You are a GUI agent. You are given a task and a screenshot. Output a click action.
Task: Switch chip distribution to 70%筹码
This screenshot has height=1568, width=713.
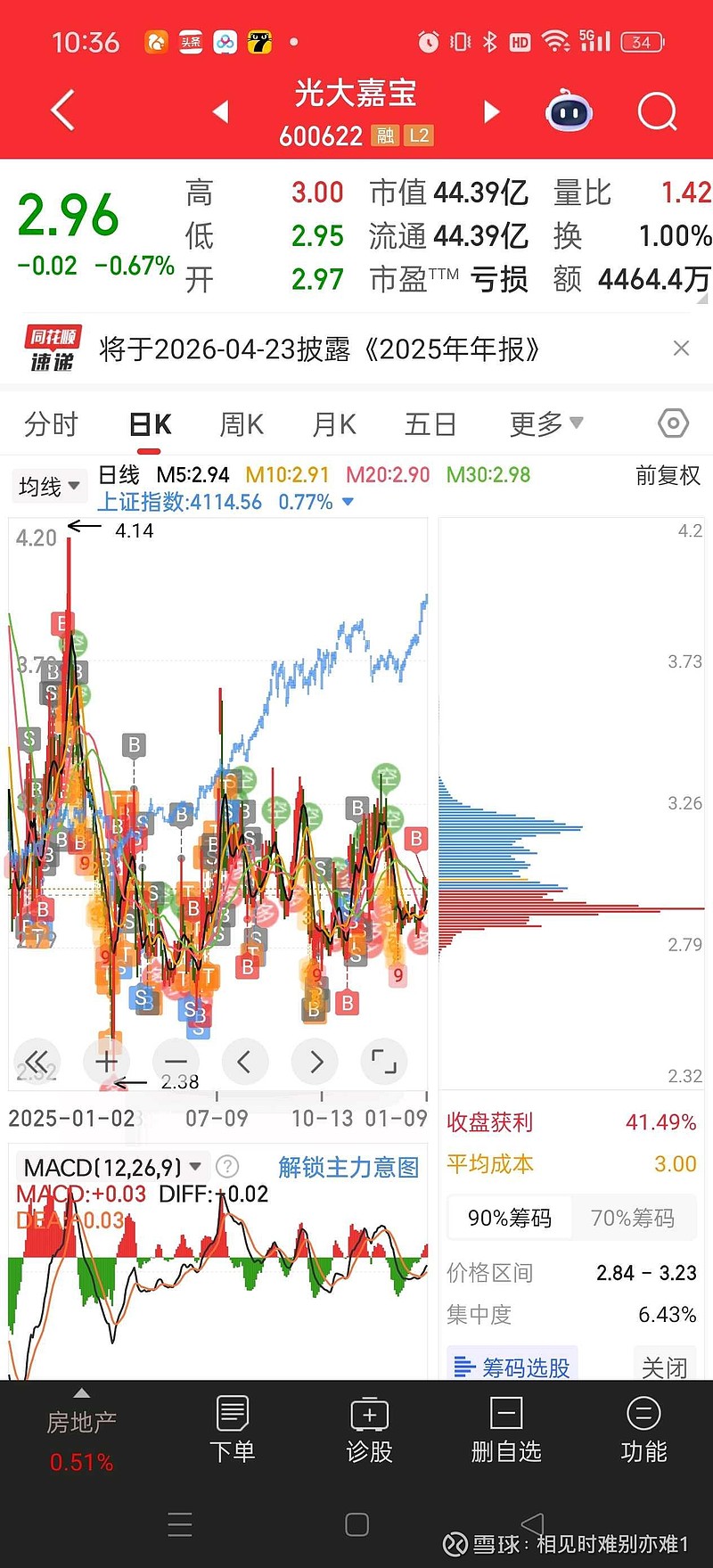[x=635, y=1218]
